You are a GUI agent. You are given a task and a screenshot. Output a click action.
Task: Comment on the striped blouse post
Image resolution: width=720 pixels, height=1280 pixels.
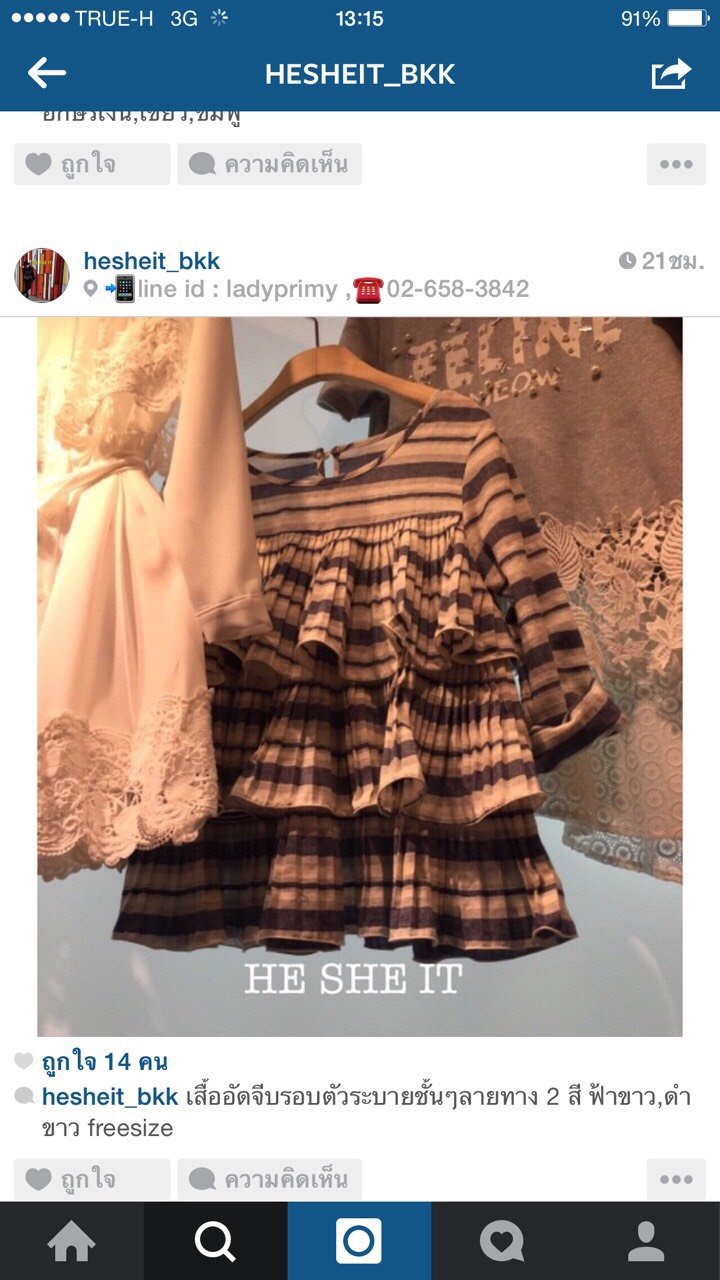(269, 1179)
